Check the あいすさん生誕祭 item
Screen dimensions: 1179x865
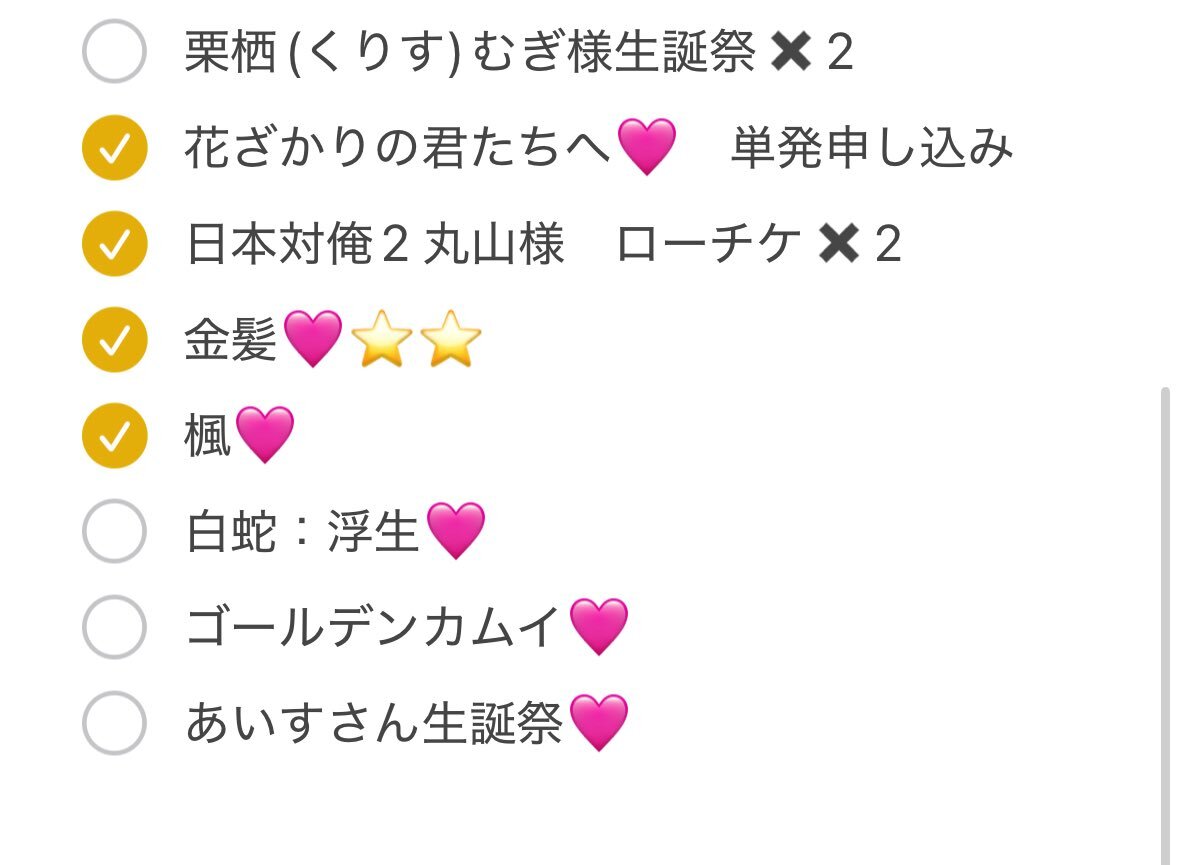coord(114,723)
